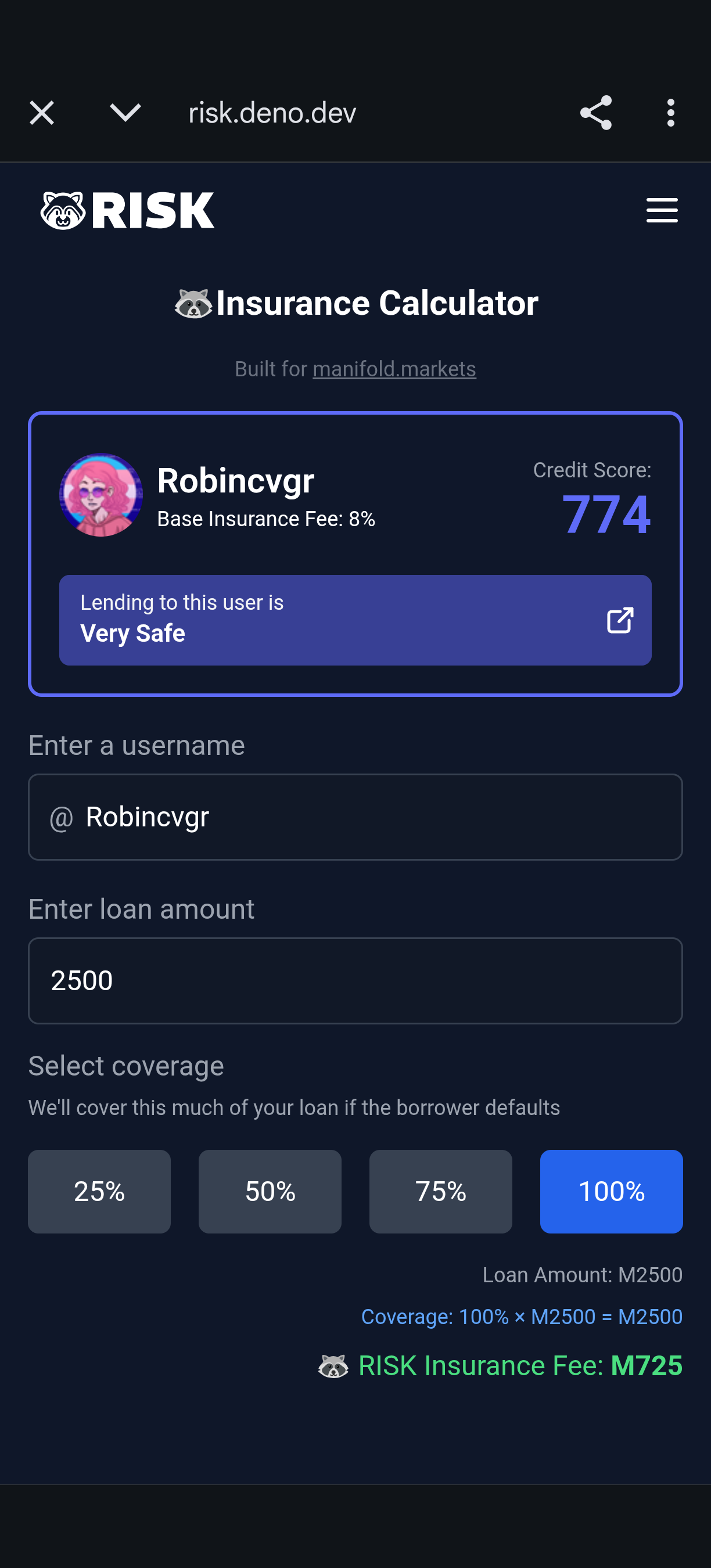711x1568 pixels.
Task: Select 50% coverage
Action: point(270,1191)
